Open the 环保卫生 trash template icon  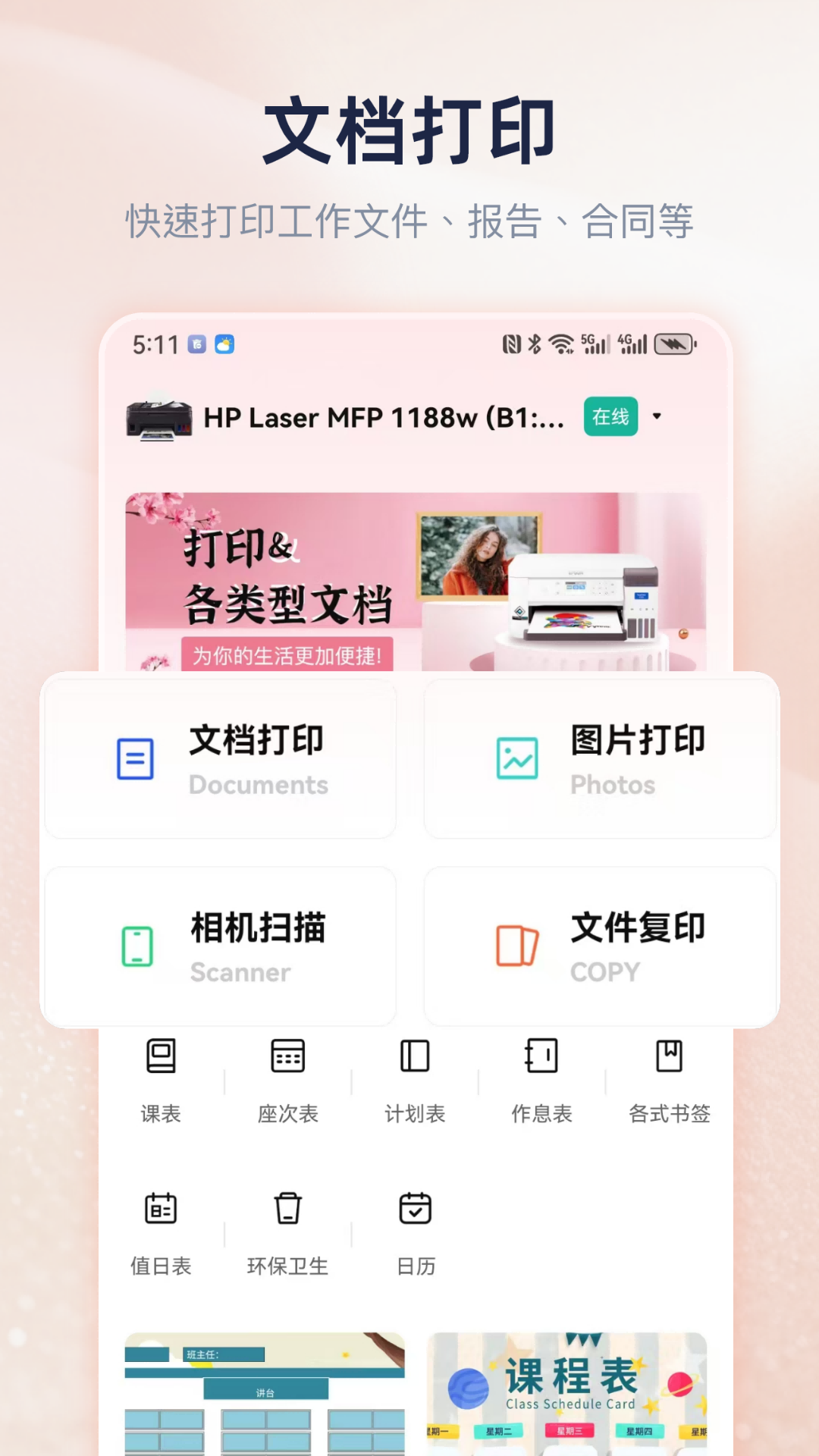[x=287, y=1228]
